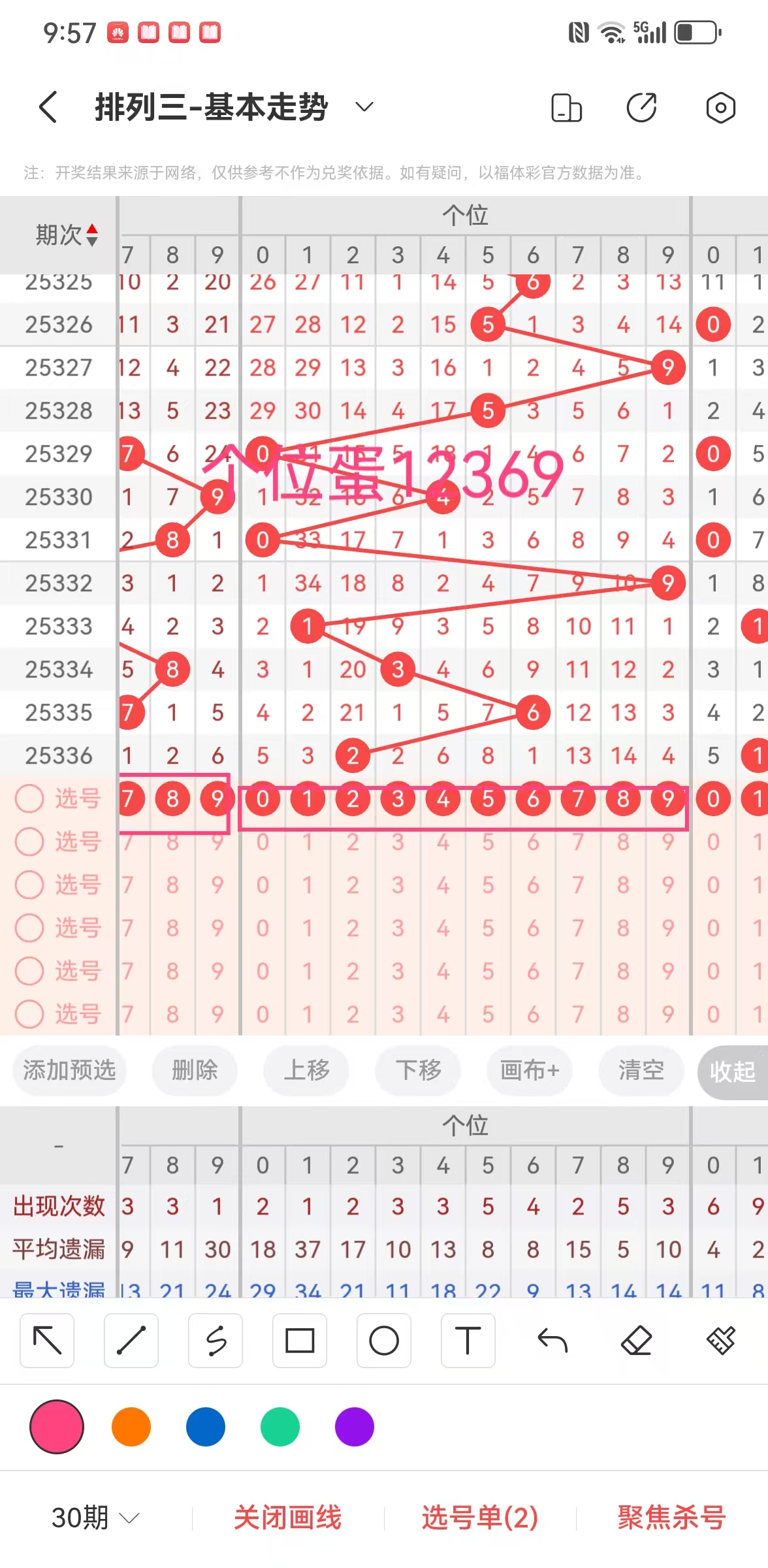Undo the last drawing stroke
768x1568 pixels.
pos(552,1341)
